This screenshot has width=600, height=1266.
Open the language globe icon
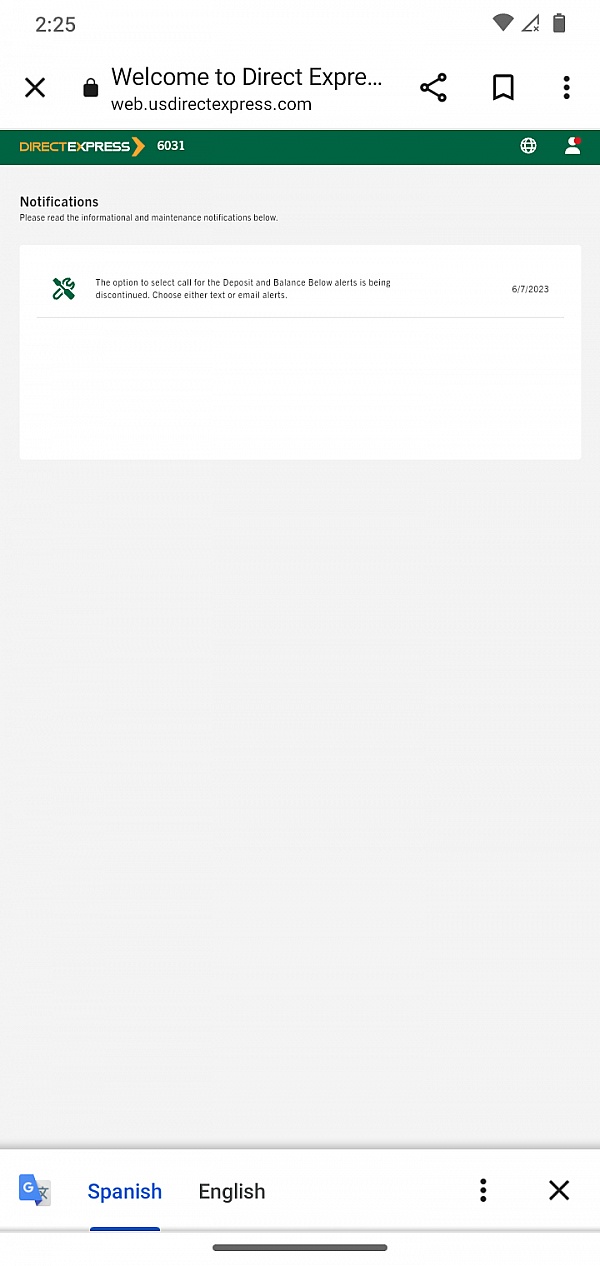pos(528,146)
